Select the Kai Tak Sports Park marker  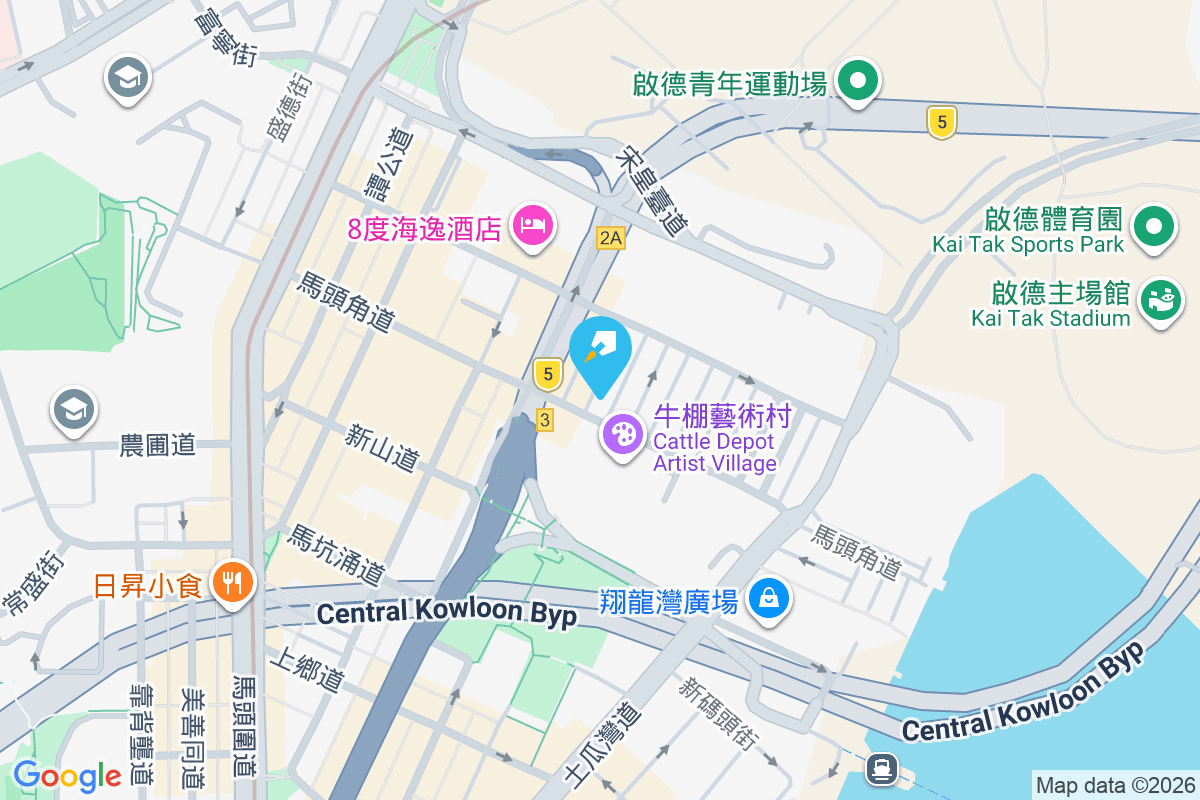1154,226
